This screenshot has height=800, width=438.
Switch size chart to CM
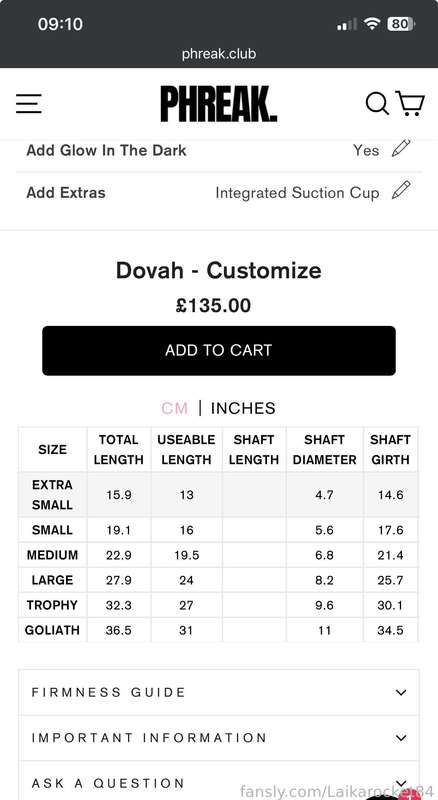[x=175, y=408]
